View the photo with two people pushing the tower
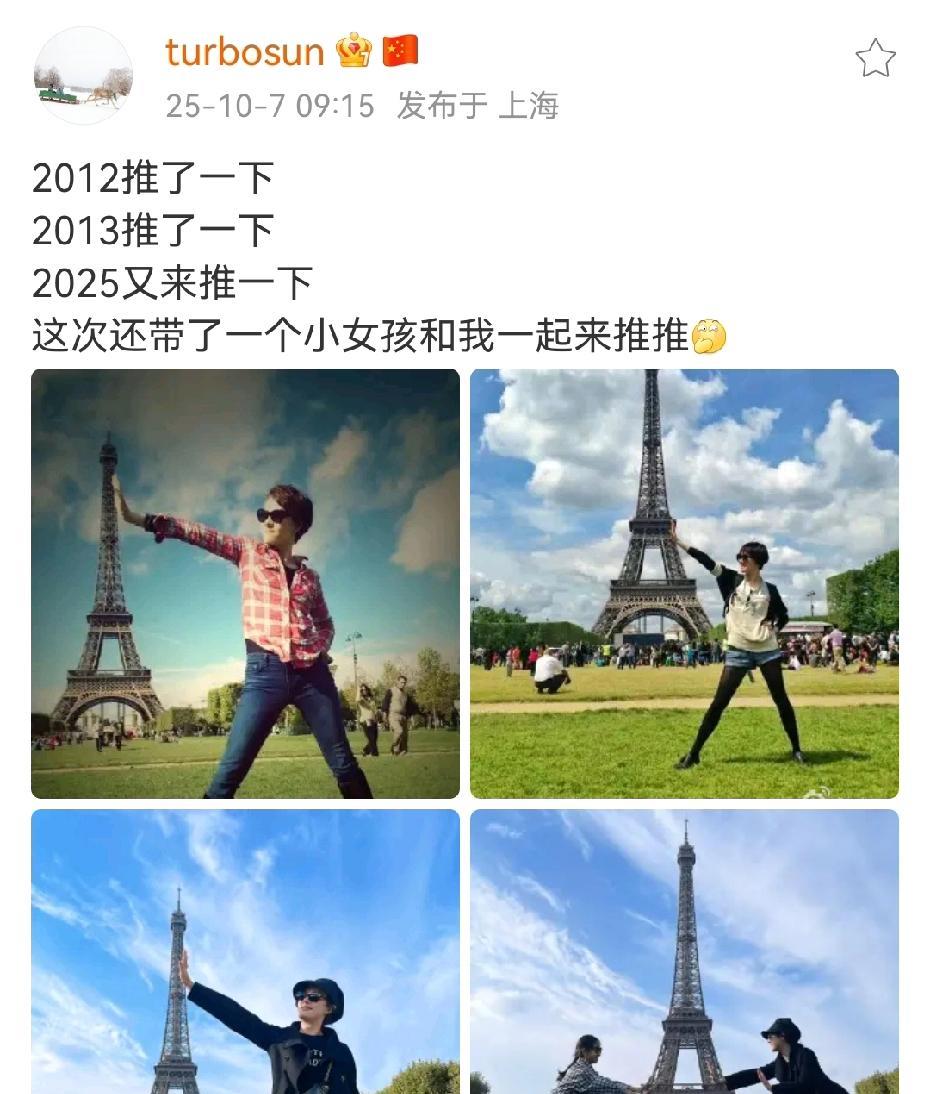The width and height of the screenshot is (930, 1094). (684, 950)
